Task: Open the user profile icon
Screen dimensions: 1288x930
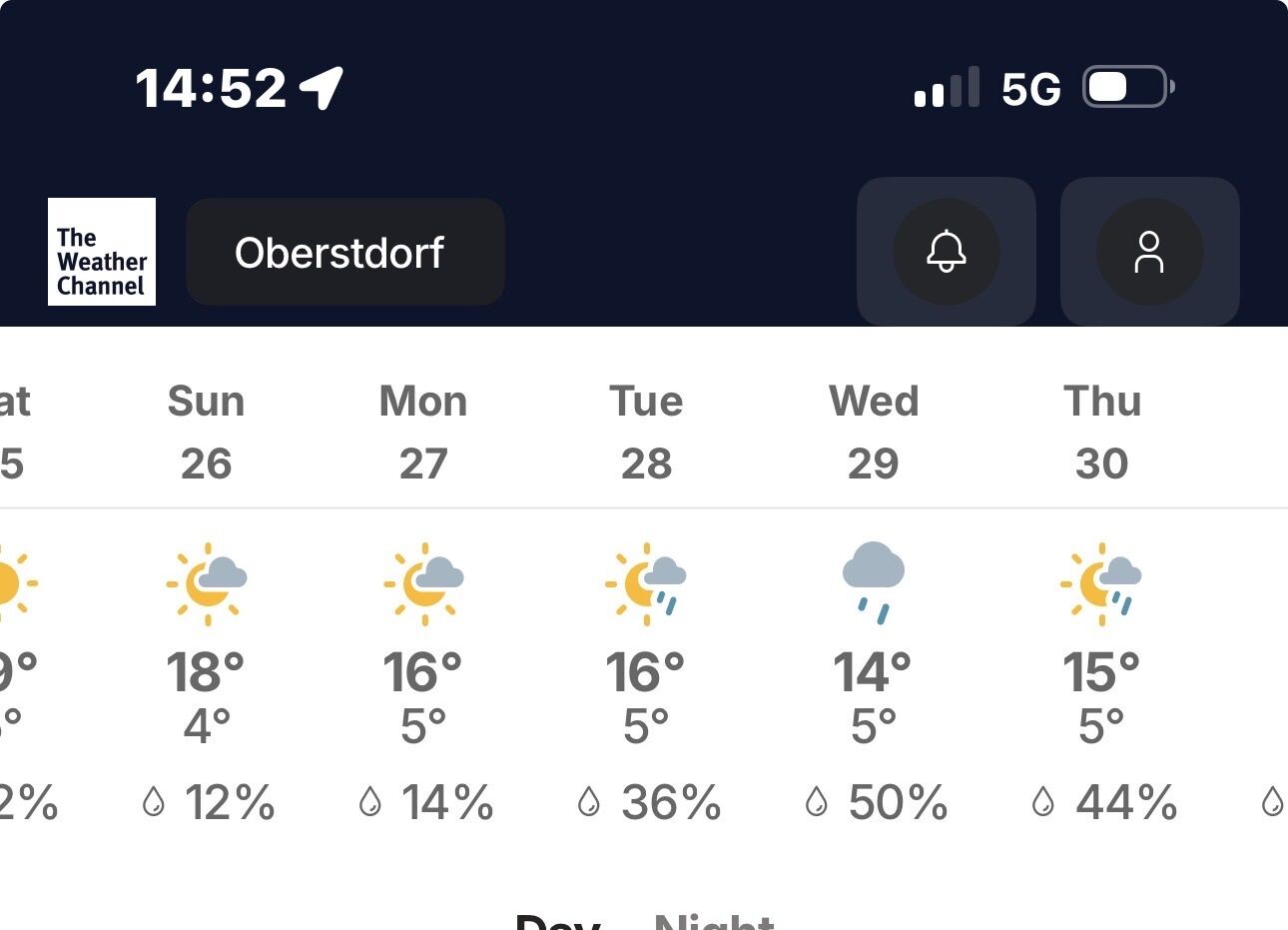Action: [x=1149, y=252]
